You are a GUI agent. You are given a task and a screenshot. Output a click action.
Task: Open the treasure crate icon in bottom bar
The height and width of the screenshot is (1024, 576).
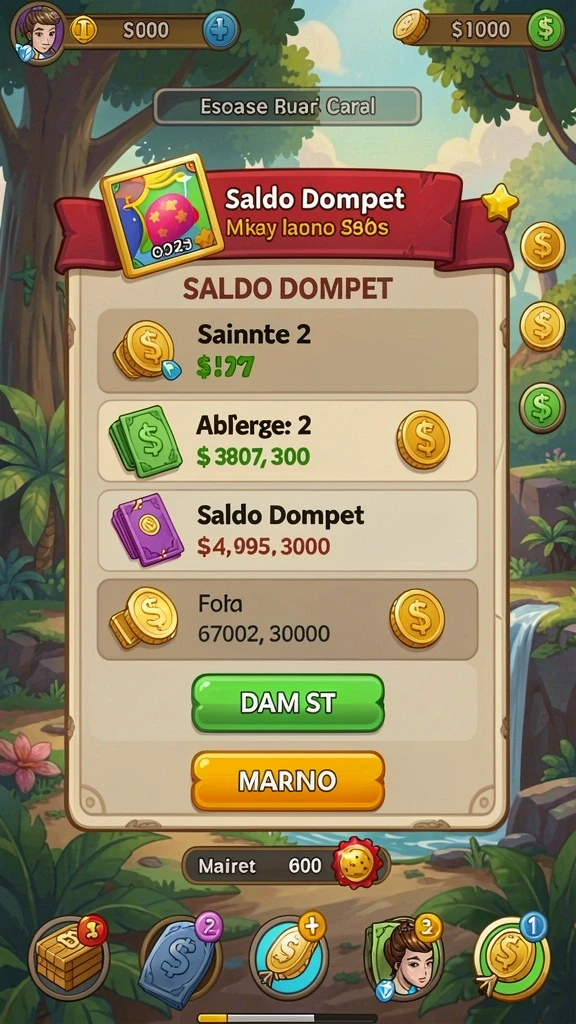click(x=69, y=959)
